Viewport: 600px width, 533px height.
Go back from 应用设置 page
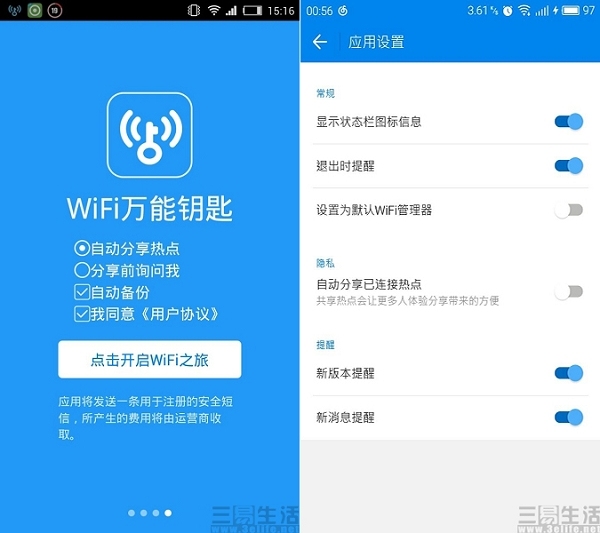(x=320, y=42)
